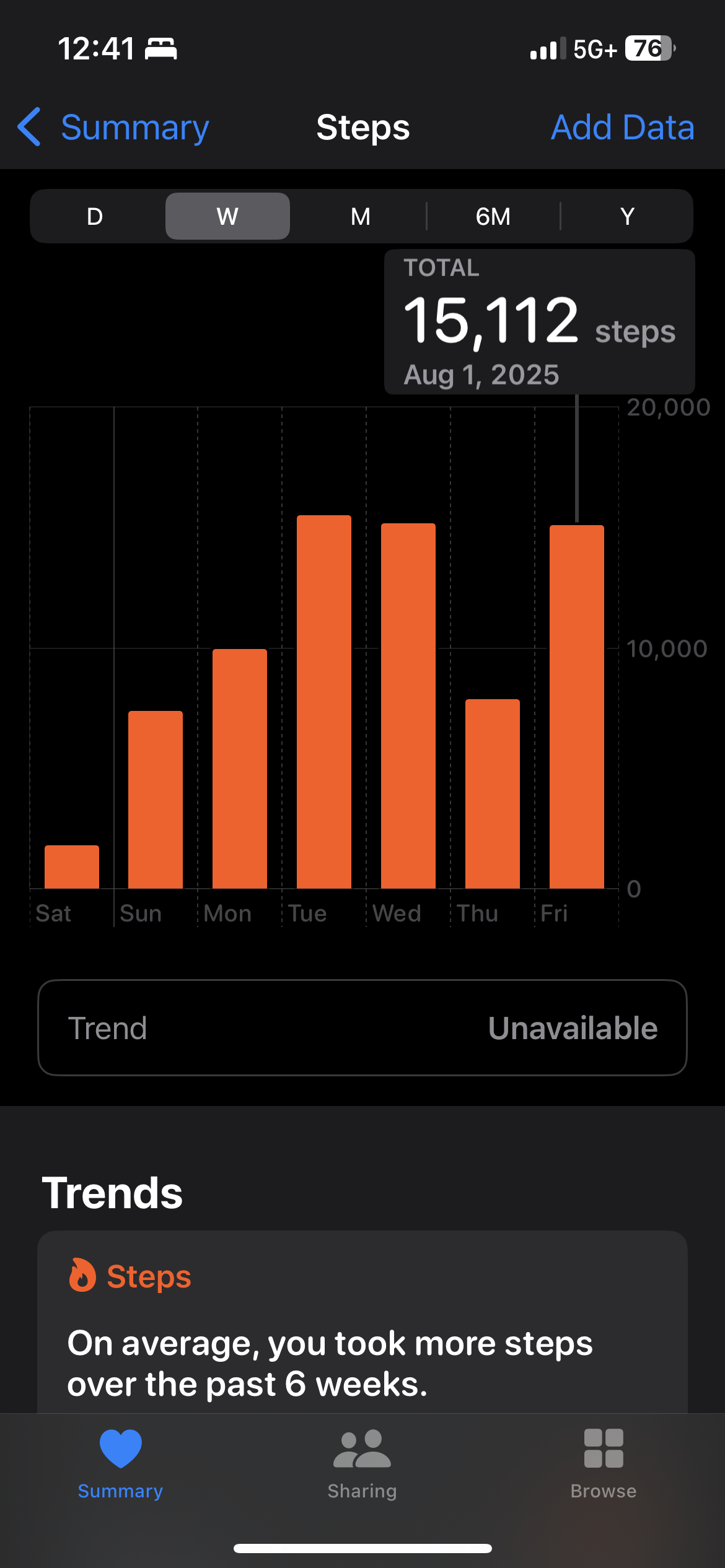Select Wednesday's step bar
725x1568 pixels.
408,706
